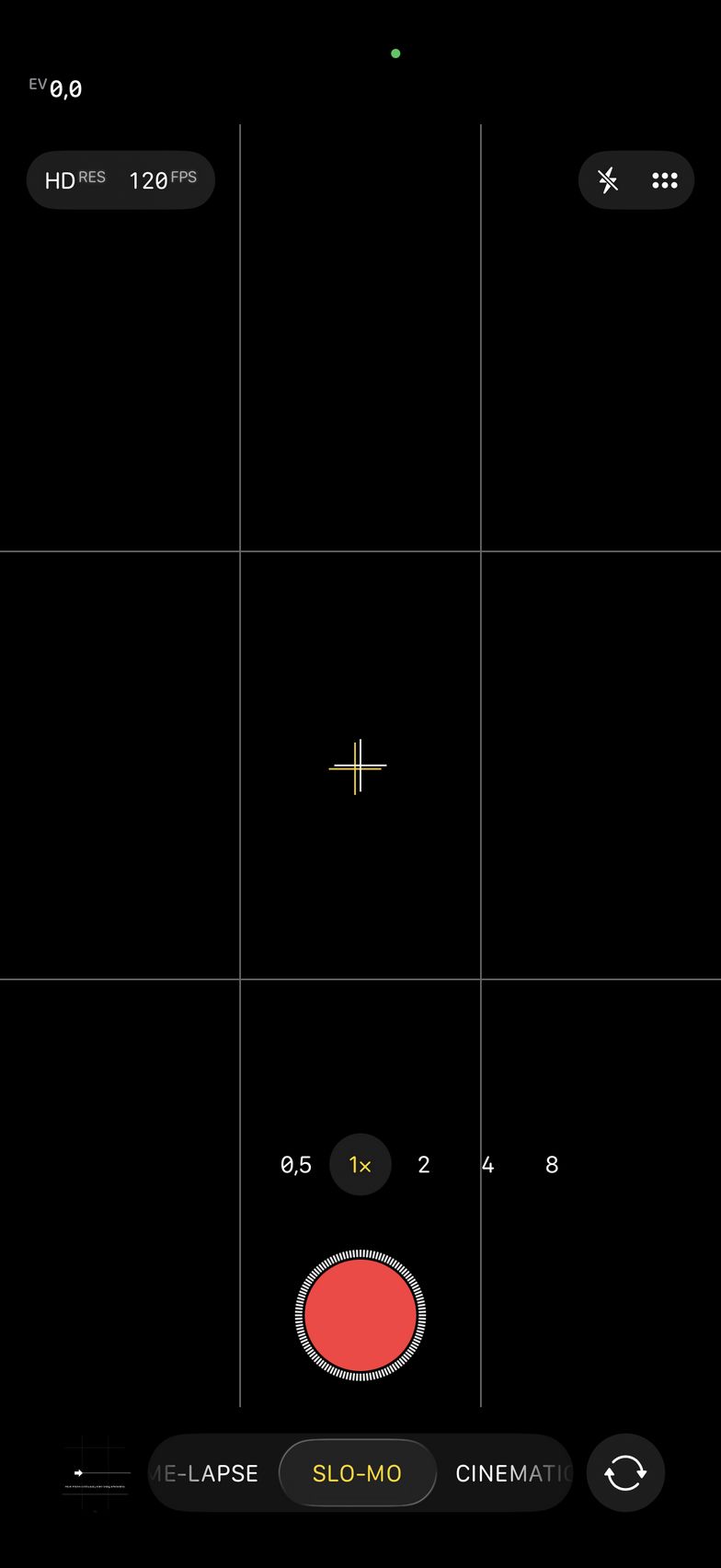The image size is (721, 1568).
Task: Tap the 1x zoom button
Action: [360, 1165]
